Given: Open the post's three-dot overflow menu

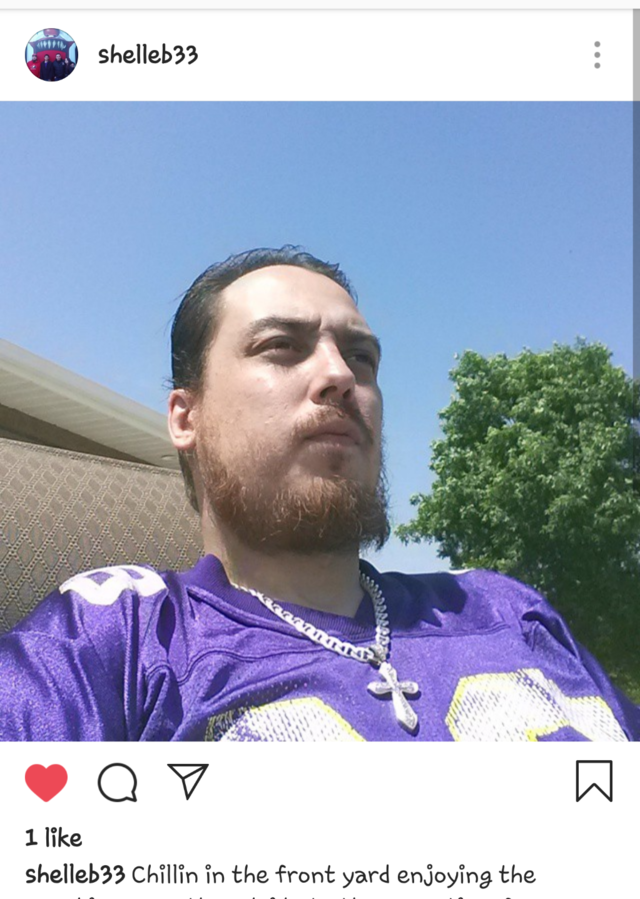Looking at the screenshot, I should [x=597, y=55].
